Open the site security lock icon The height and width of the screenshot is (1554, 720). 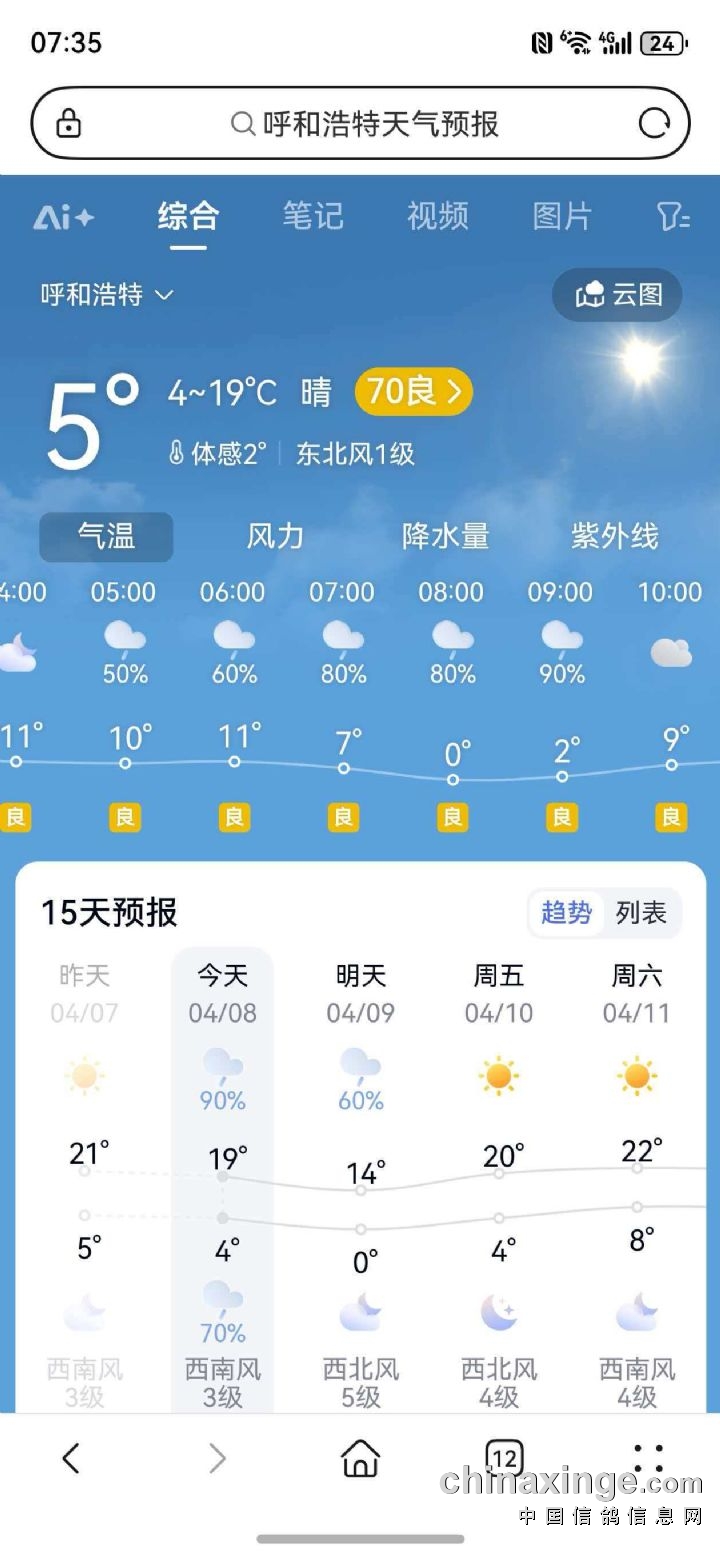pyautogui.click(x=68, y=125)
